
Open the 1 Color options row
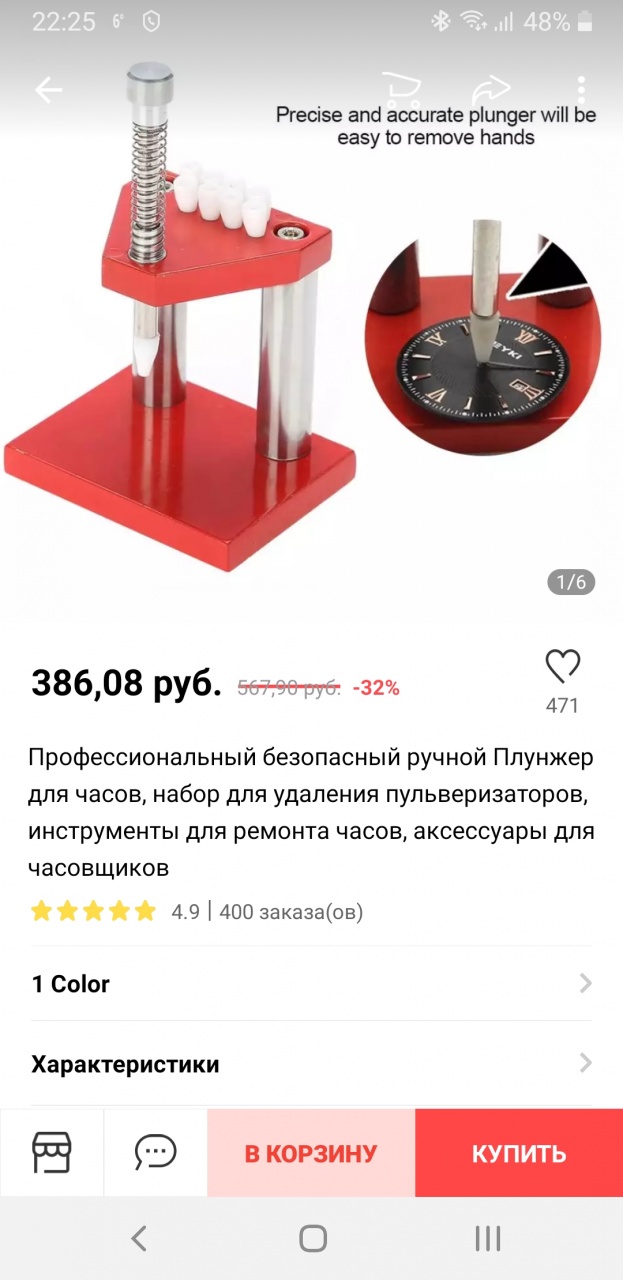point(311,984)
